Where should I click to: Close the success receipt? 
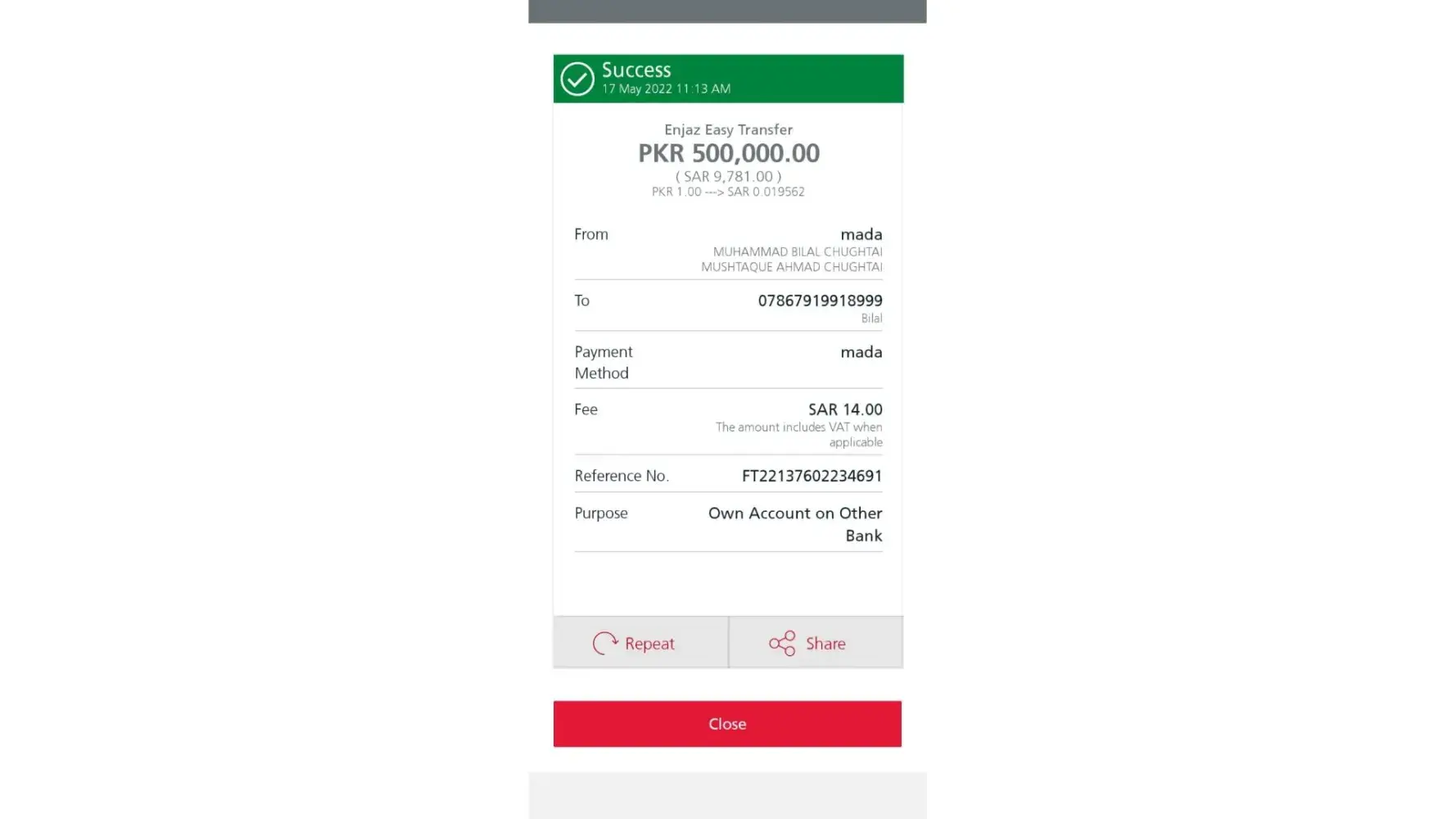coord(727,724)
